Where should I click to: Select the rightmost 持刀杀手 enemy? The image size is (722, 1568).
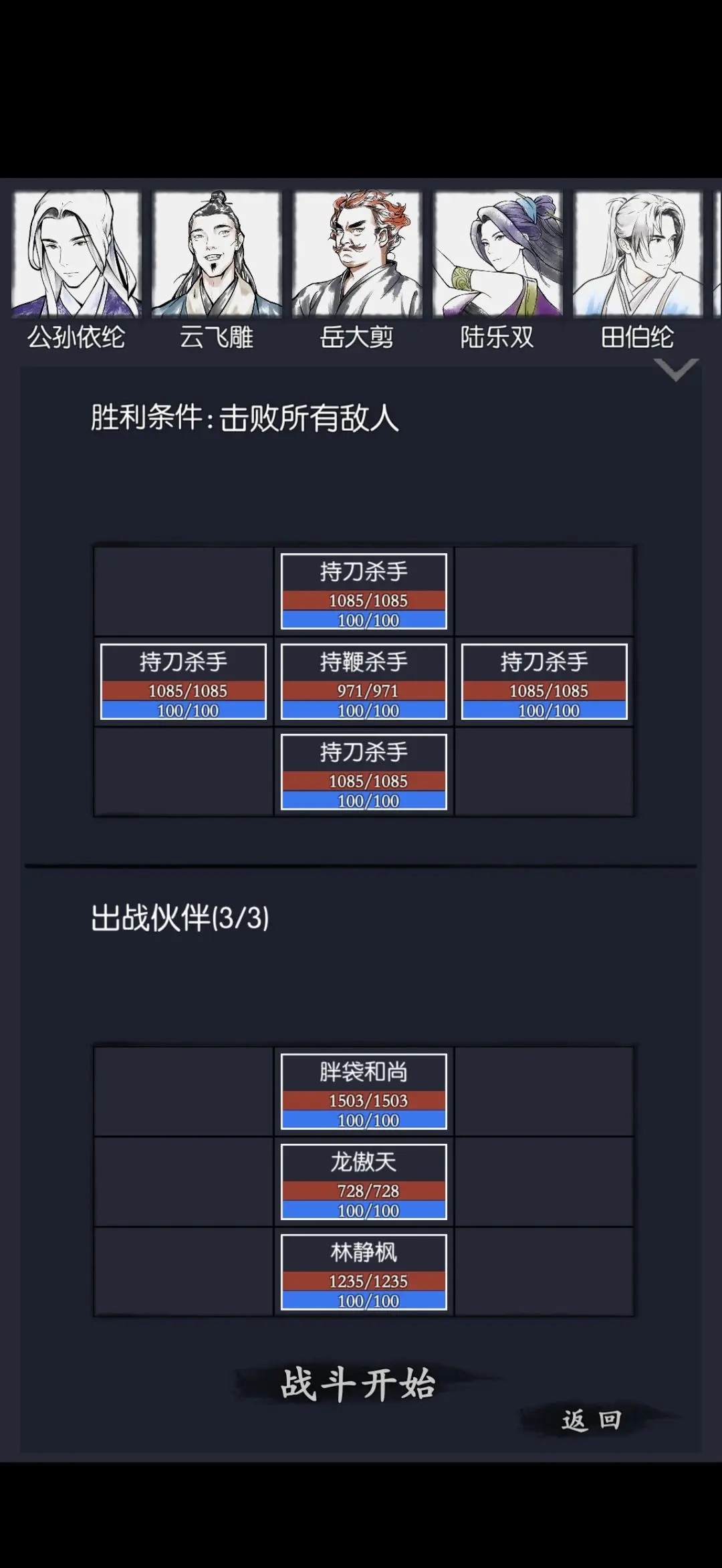point(543,682)
